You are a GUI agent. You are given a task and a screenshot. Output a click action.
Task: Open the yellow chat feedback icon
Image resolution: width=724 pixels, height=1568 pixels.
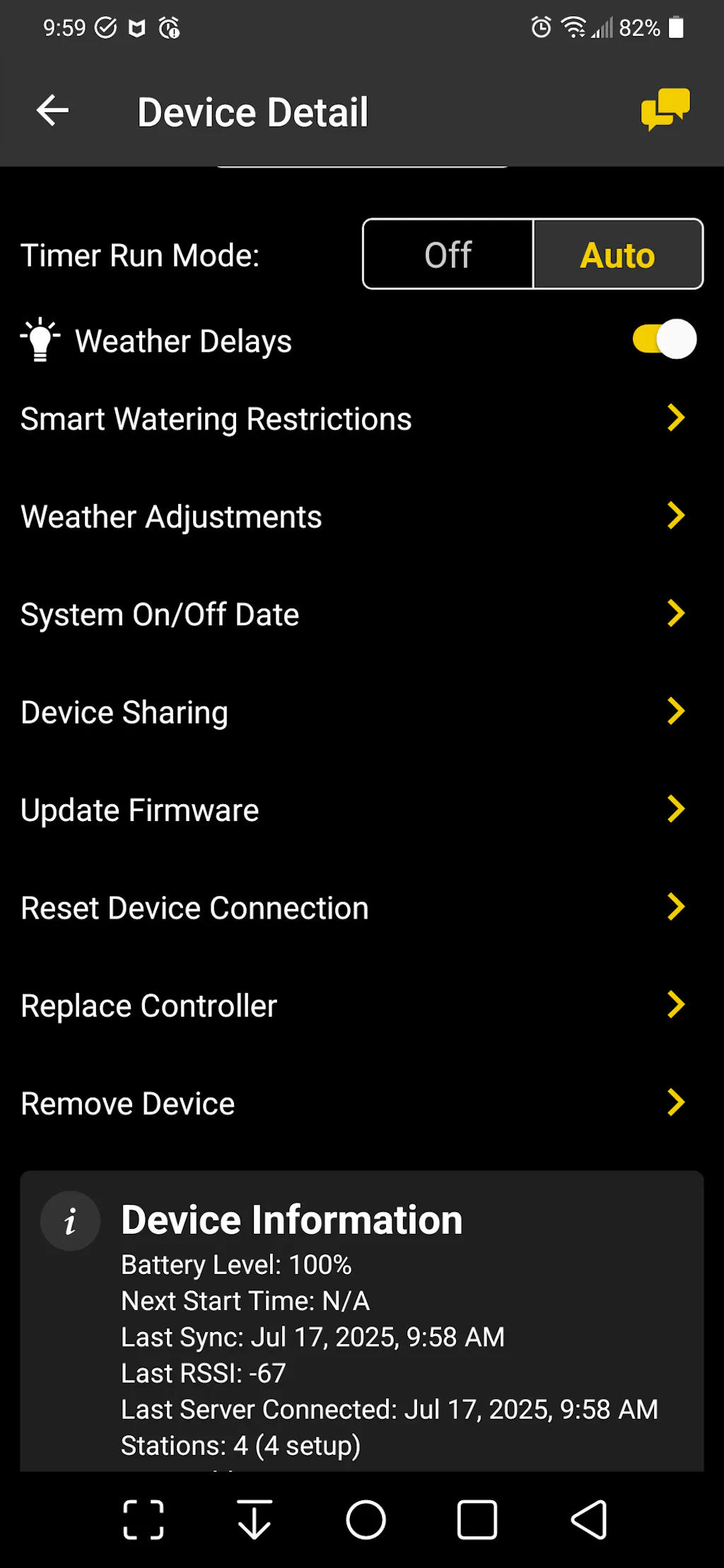coord(665,110)
